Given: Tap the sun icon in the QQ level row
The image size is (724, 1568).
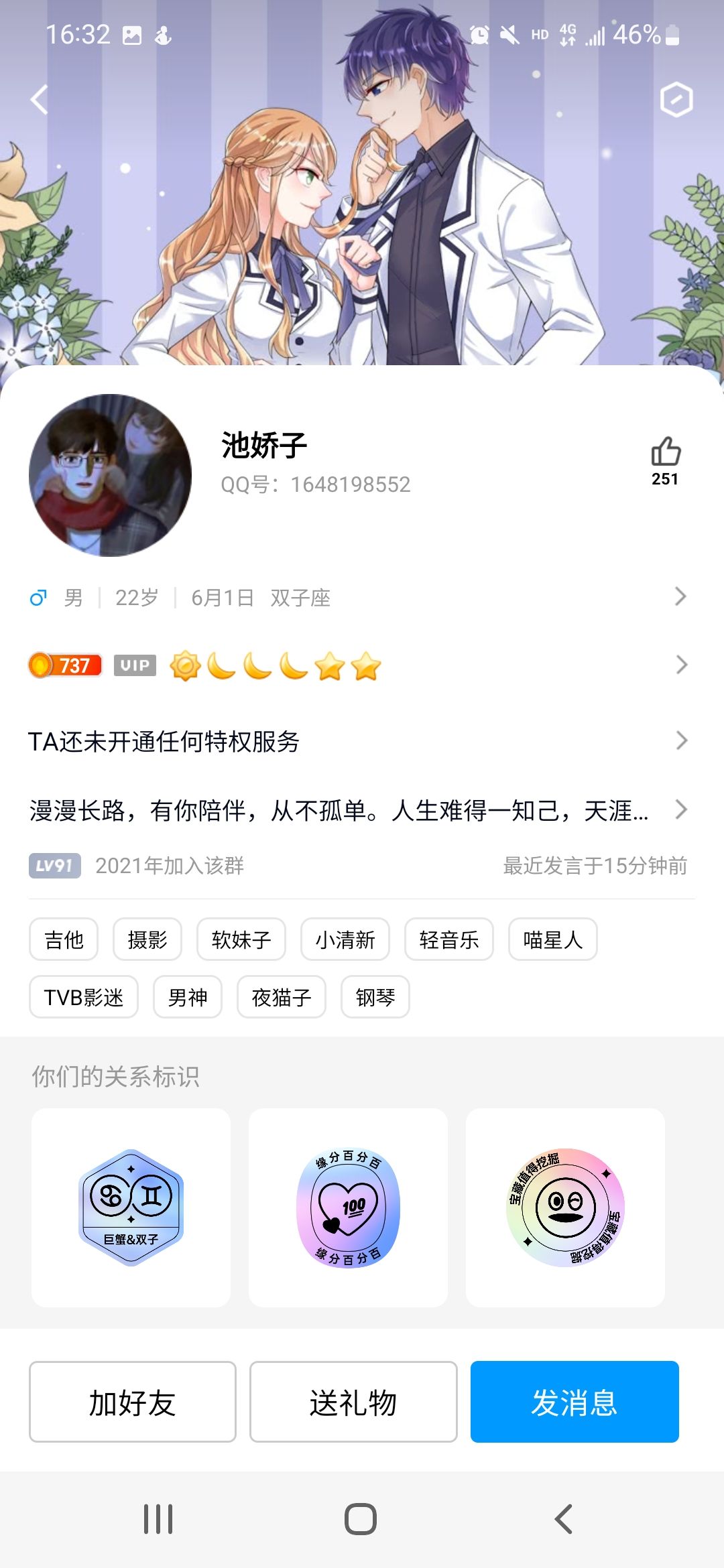Looking at the screenshot, I should (186, 665).
